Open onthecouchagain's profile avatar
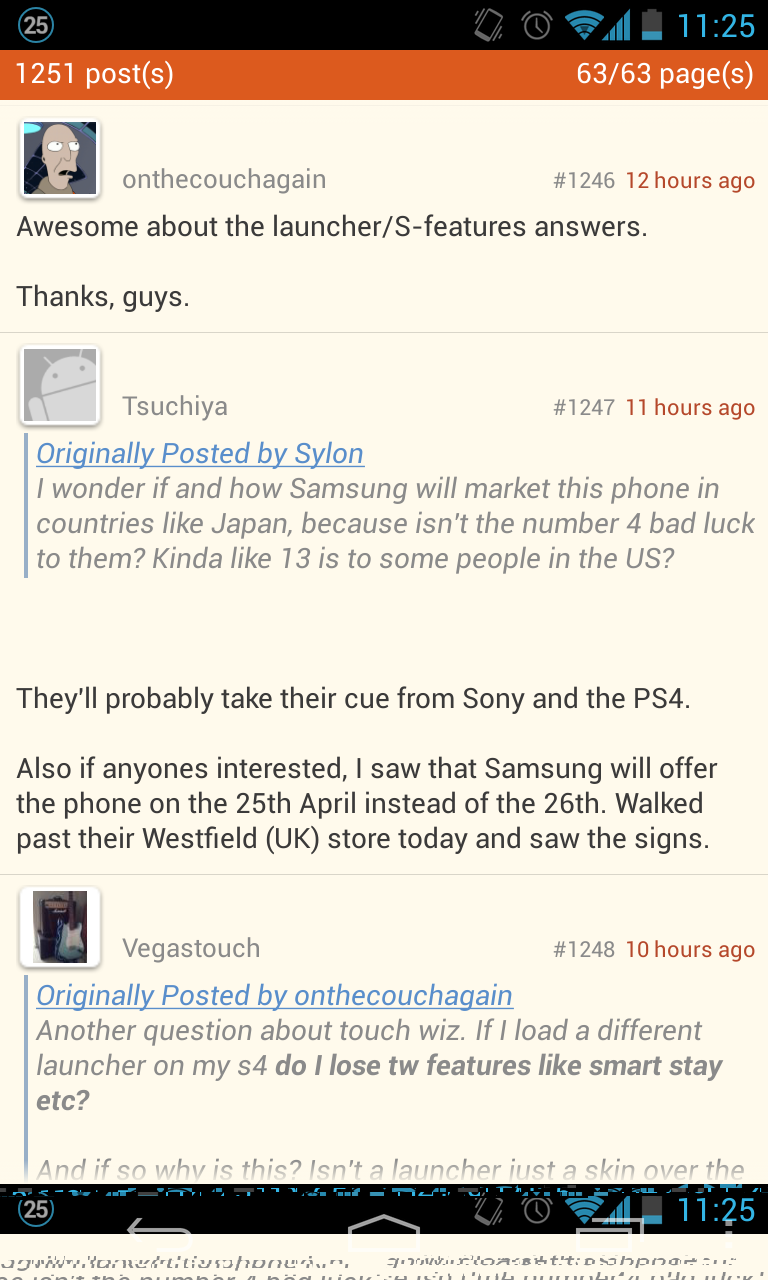 60,159
